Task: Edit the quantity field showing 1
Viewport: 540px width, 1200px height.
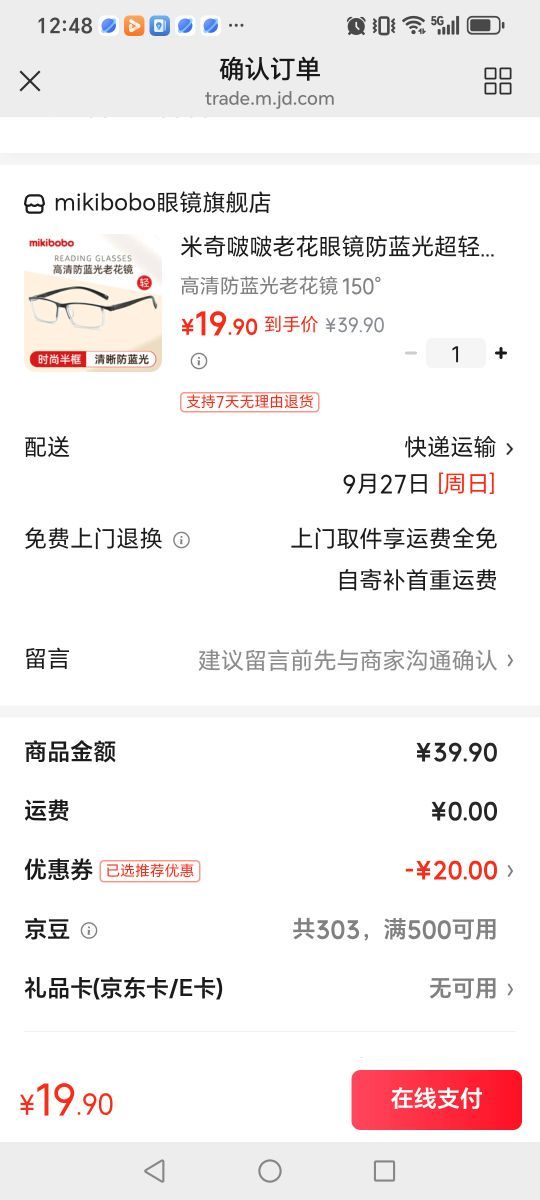Action: pyautogui.click(x=456, y=353)
